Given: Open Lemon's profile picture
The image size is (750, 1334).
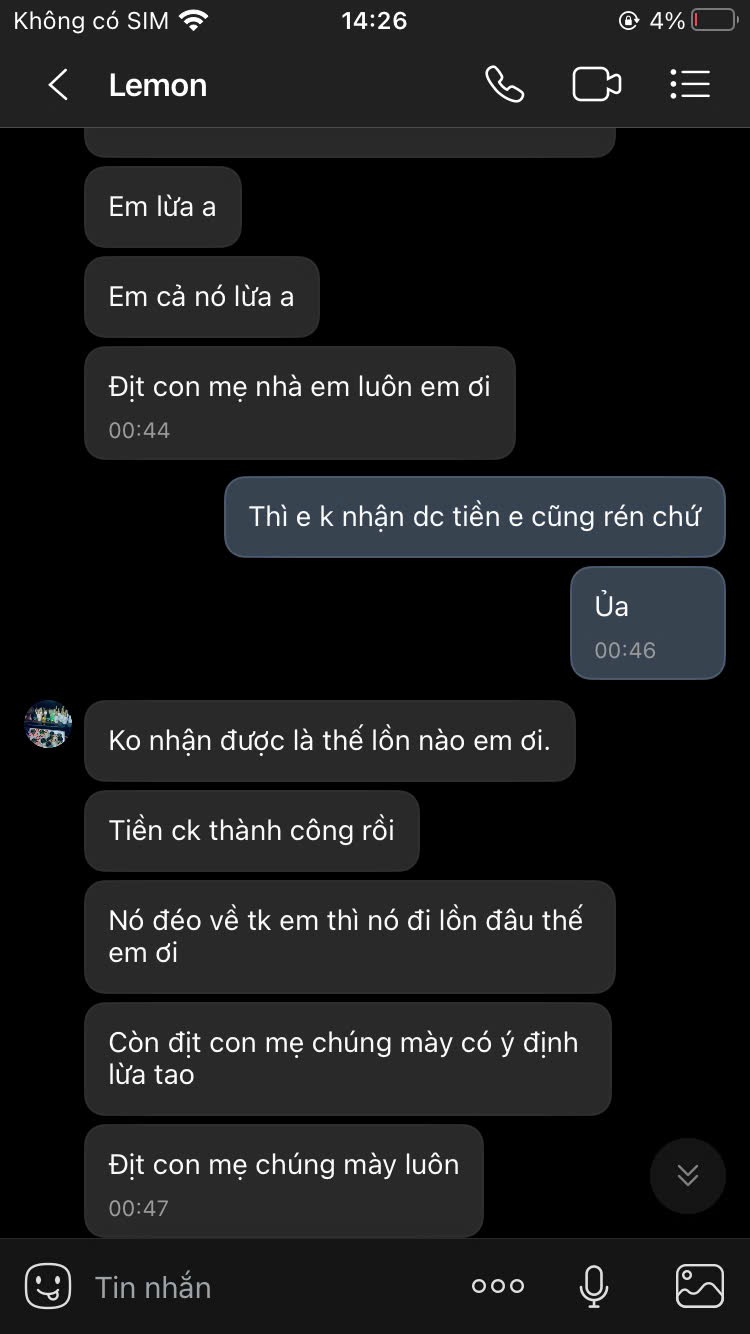Looking at the screenshot, I should [x=48, y=724].
